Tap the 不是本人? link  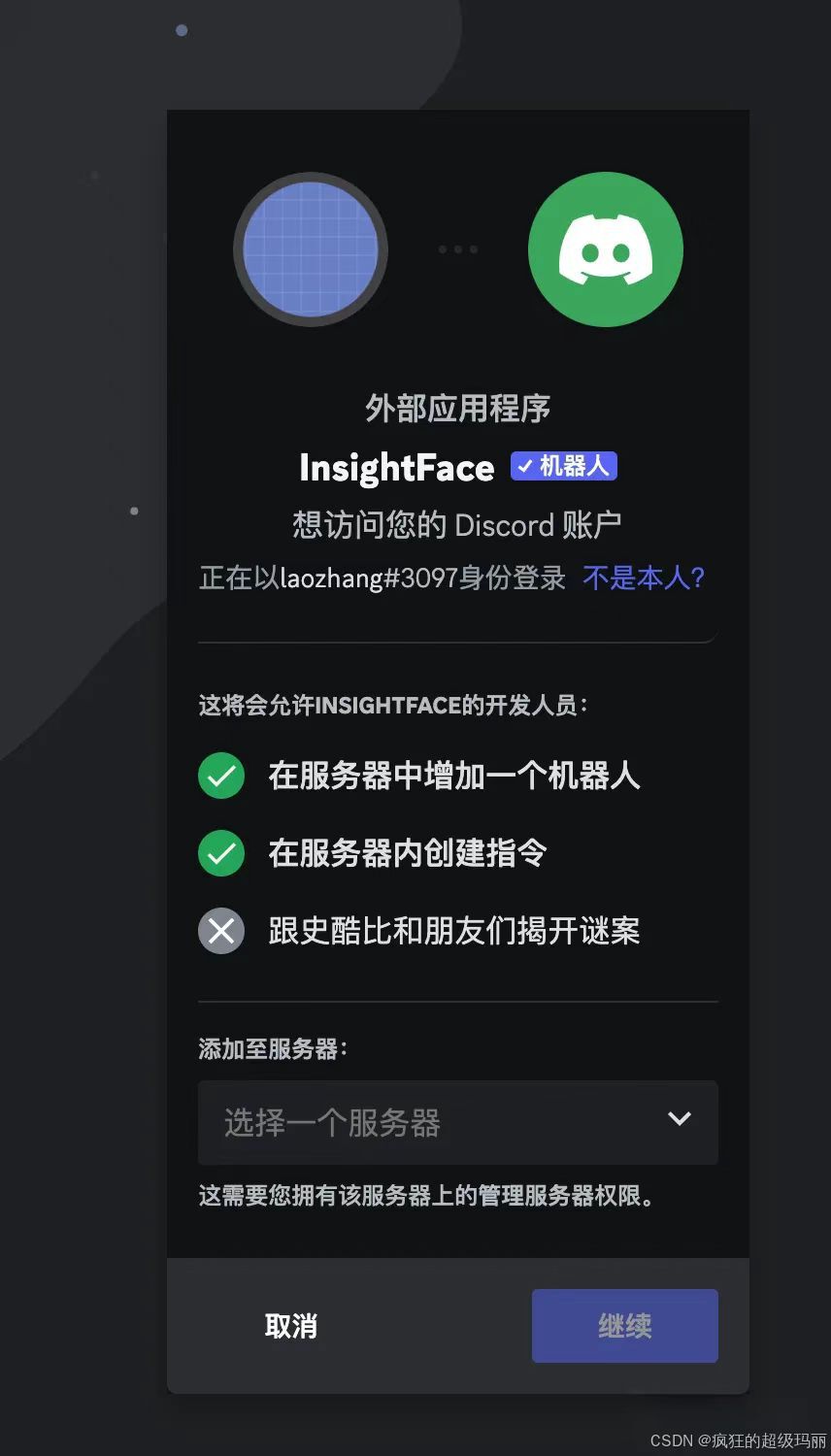(644, 578)
